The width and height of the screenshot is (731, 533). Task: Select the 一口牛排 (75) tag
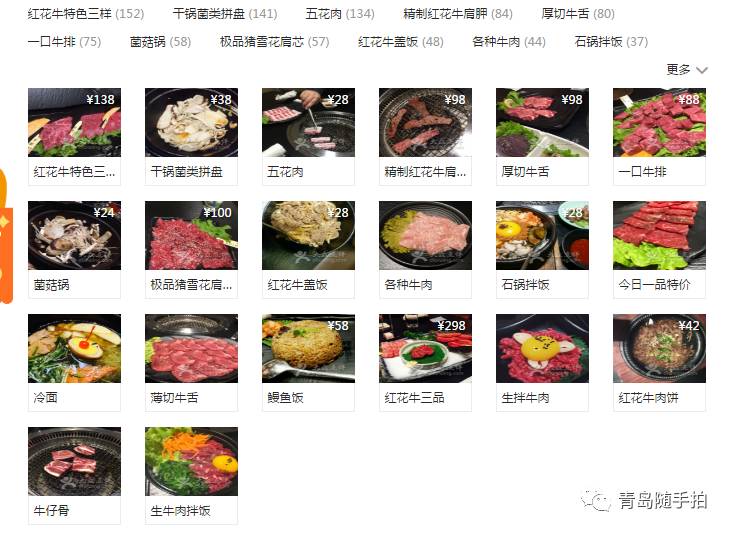click(x=64, y=42)
